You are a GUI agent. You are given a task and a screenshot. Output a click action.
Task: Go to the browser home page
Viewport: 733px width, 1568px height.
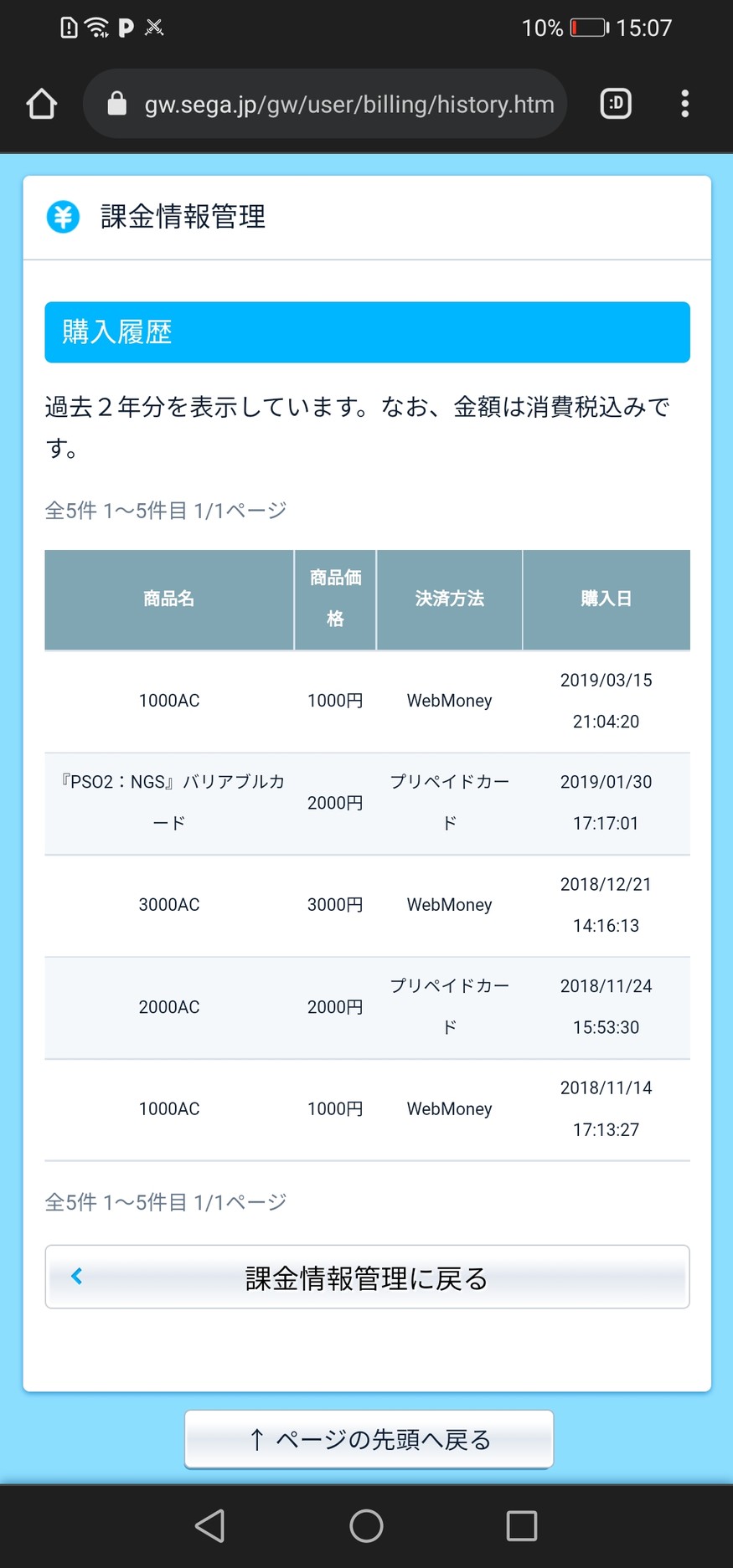41,104
